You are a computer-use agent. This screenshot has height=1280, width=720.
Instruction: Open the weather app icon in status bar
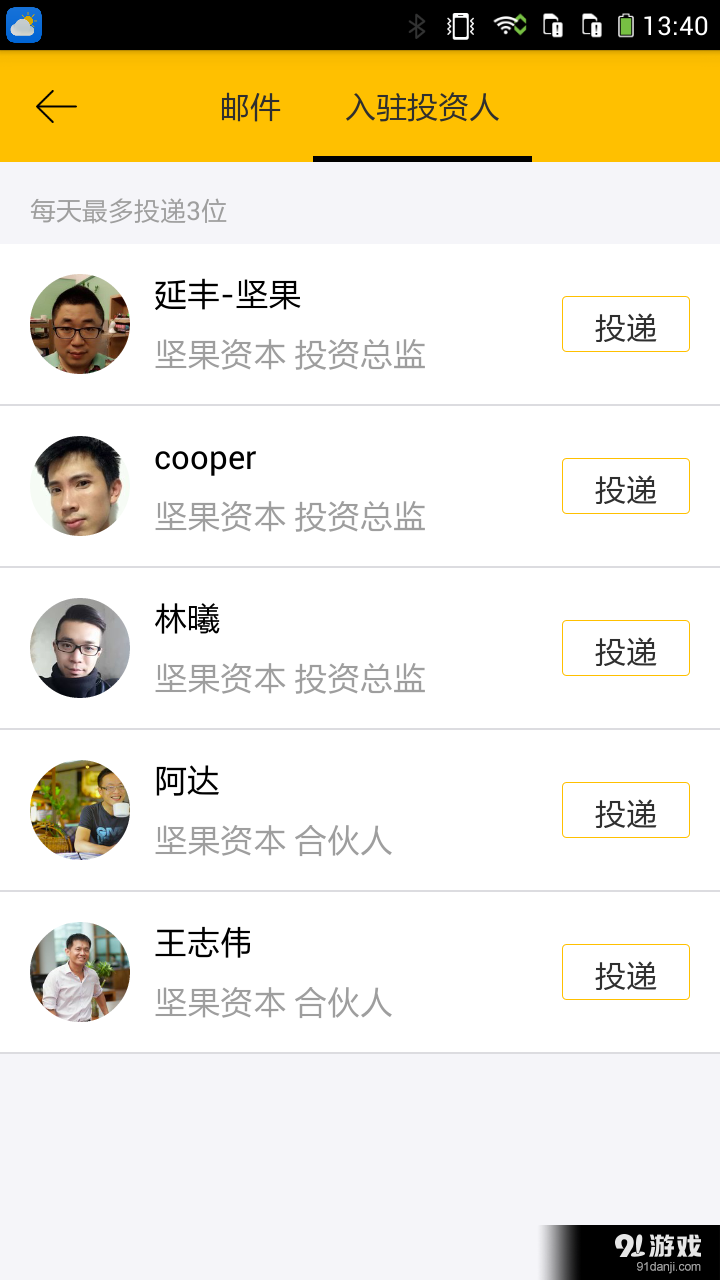point(23,25)
